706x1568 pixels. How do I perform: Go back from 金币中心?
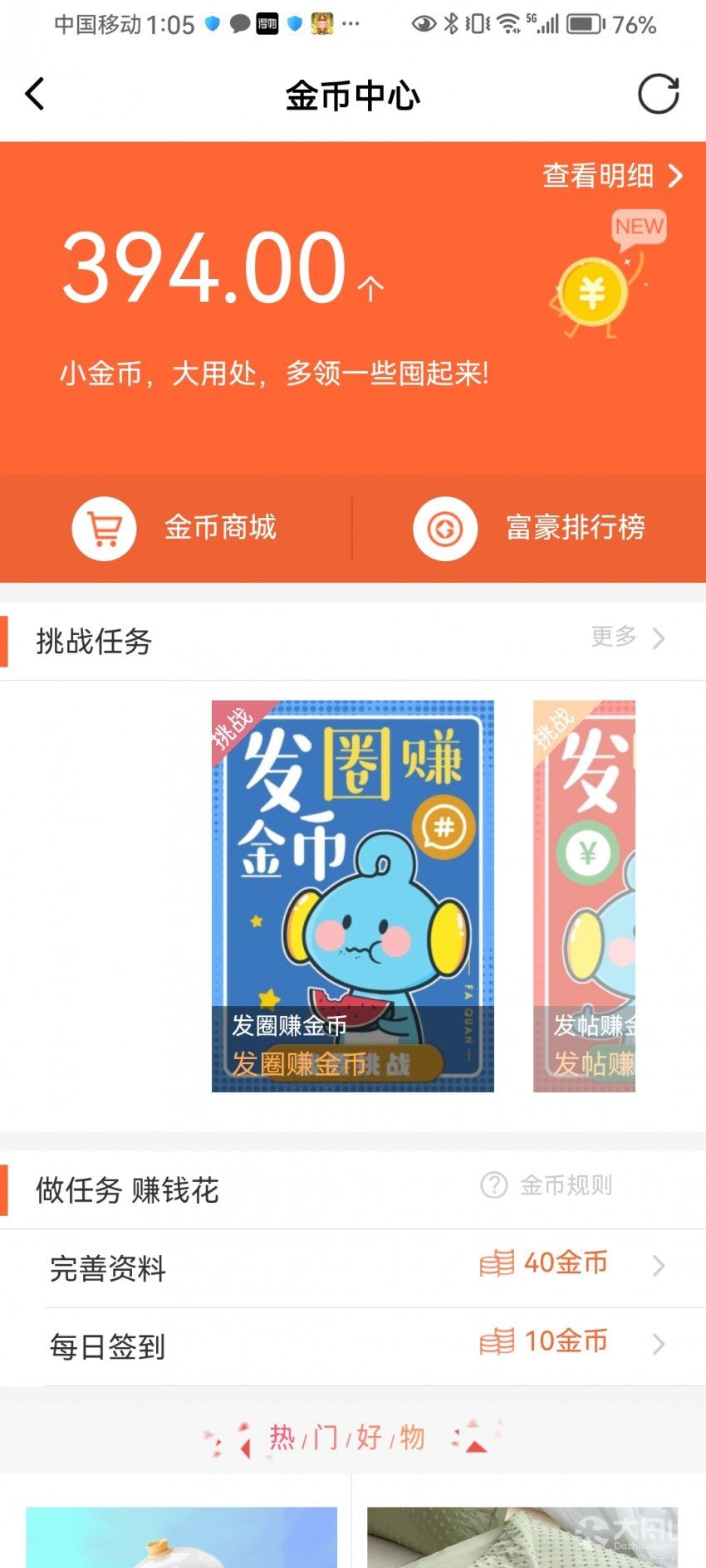point(34,95)
